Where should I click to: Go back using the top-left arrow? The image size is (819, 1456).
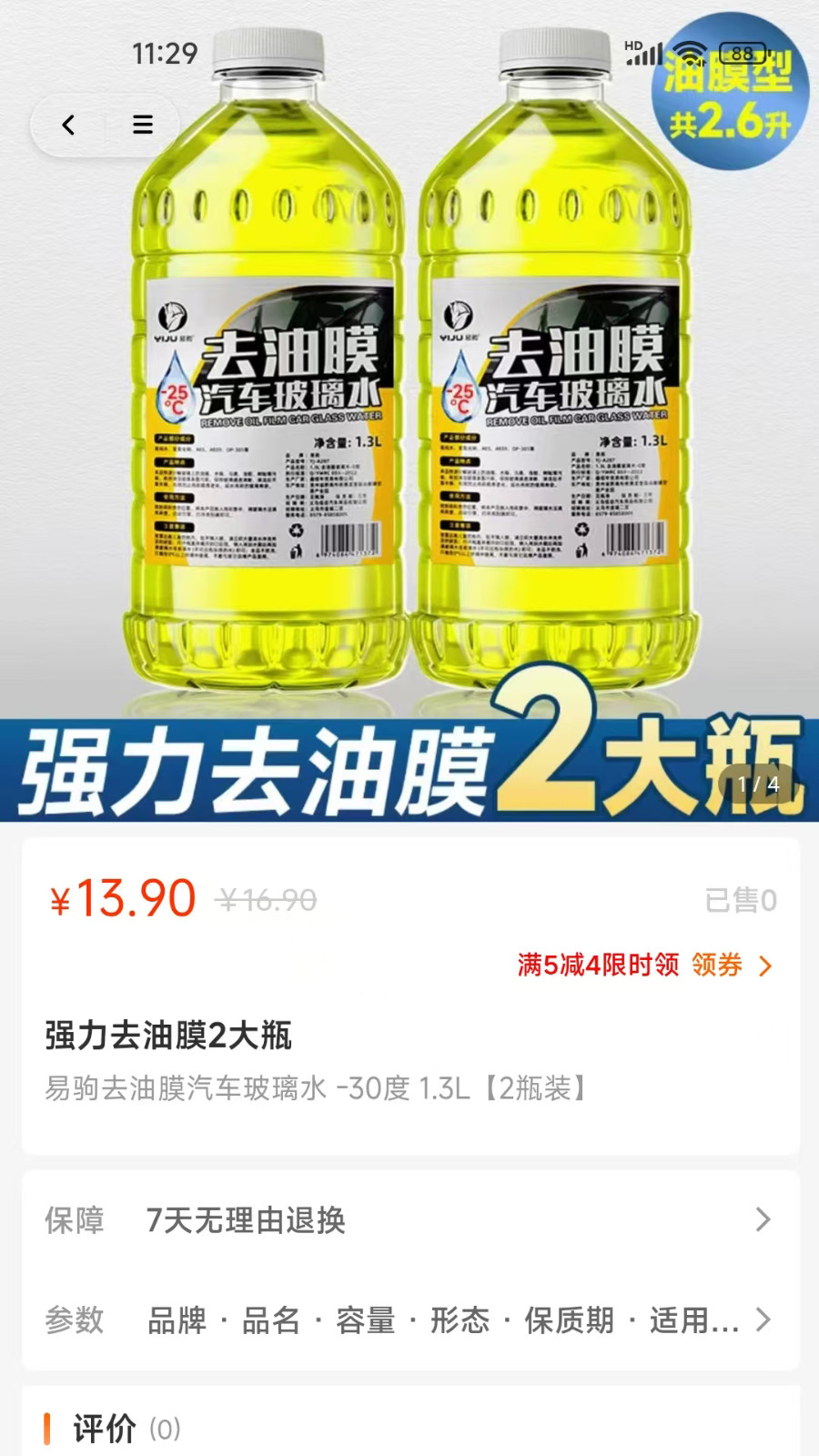pos(68,125)
